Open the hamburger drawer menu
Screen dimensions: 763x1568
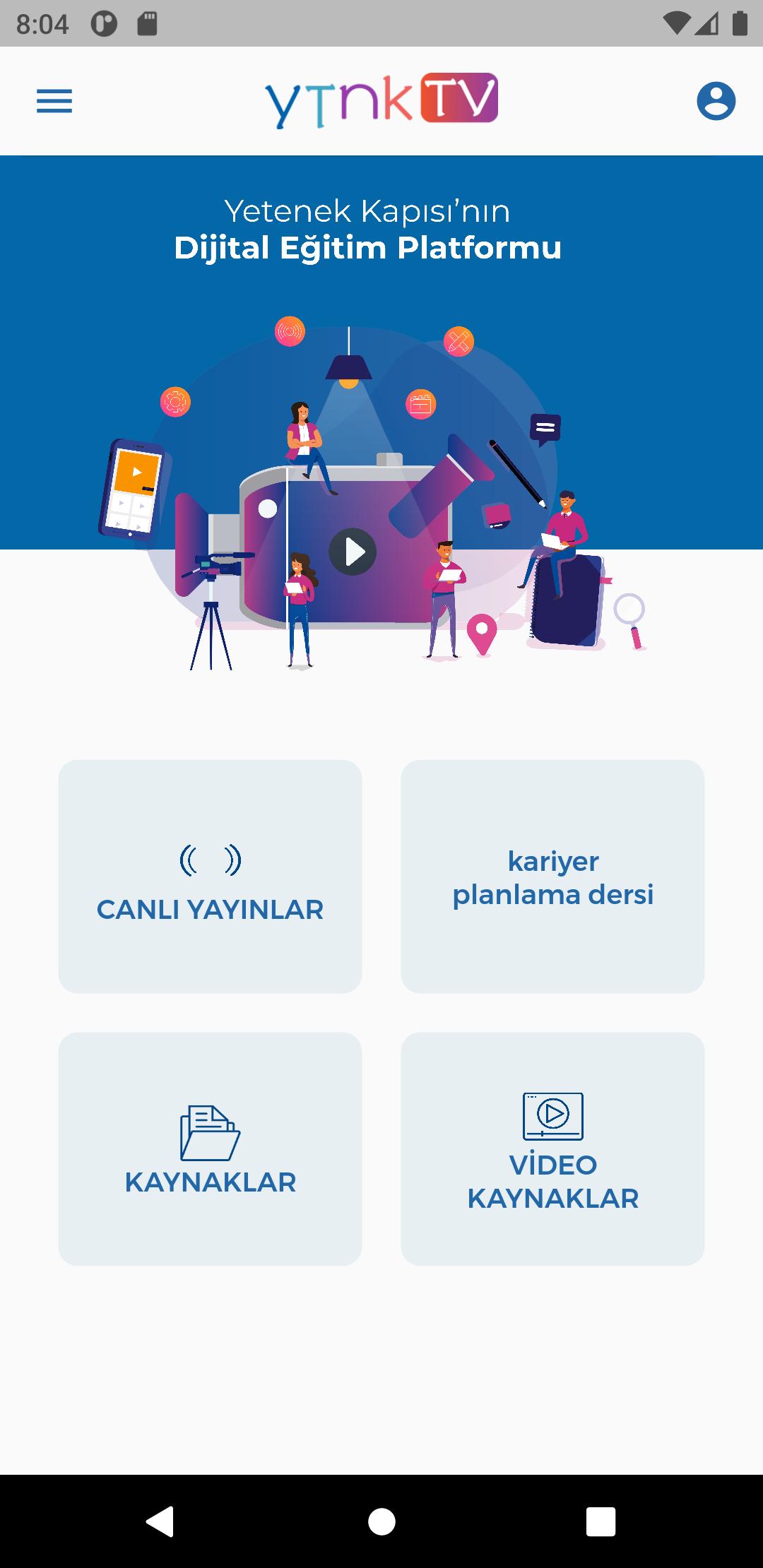point(54,101)
